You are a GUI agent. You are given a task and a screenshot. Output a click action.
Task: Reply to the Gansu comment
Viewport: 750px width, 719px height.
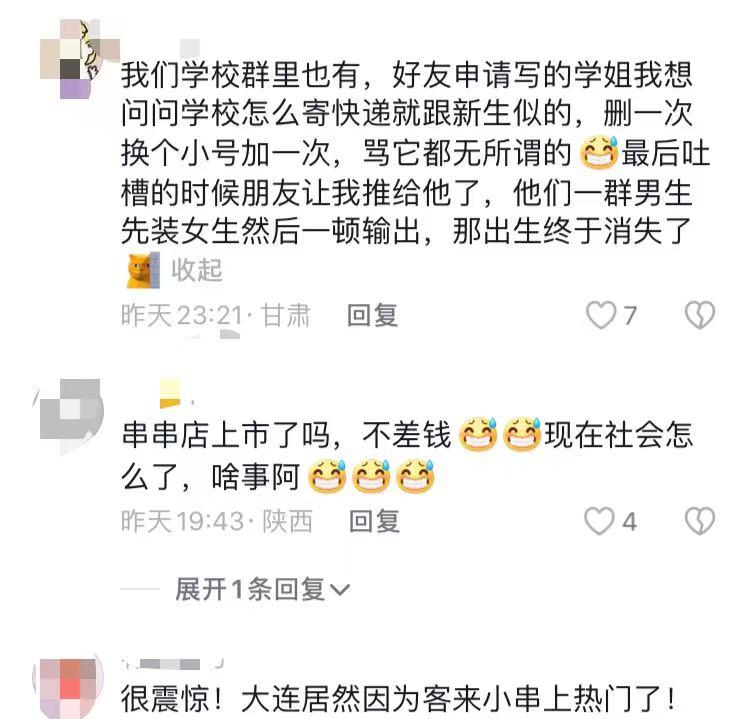point(372,316)
